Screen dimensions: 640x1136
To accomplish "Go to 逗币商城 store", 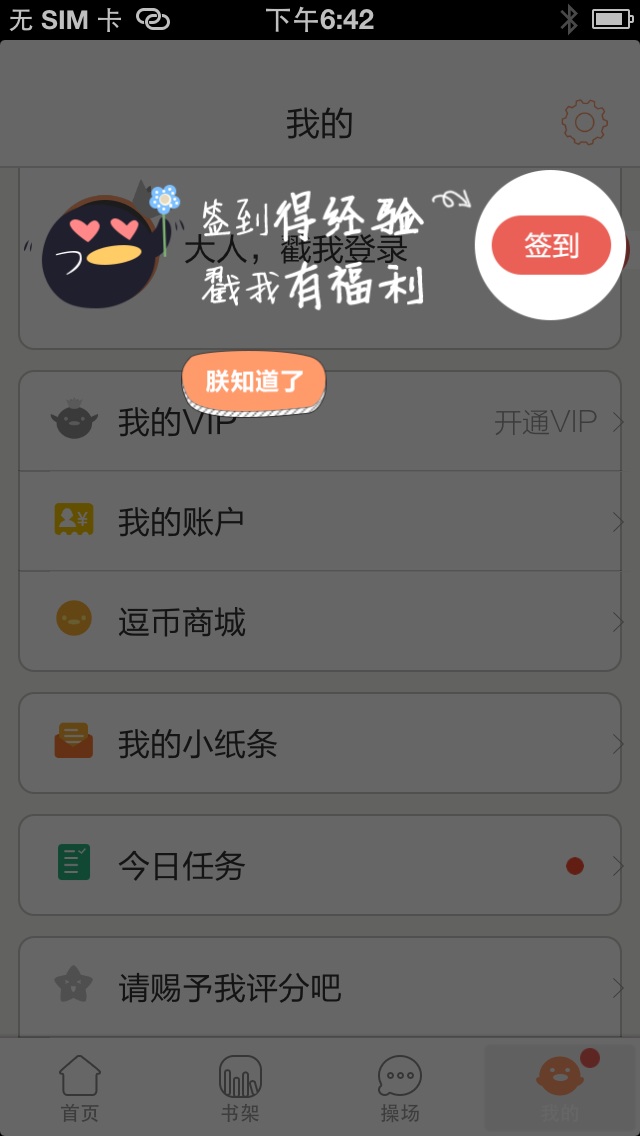I will click(320, 622).
